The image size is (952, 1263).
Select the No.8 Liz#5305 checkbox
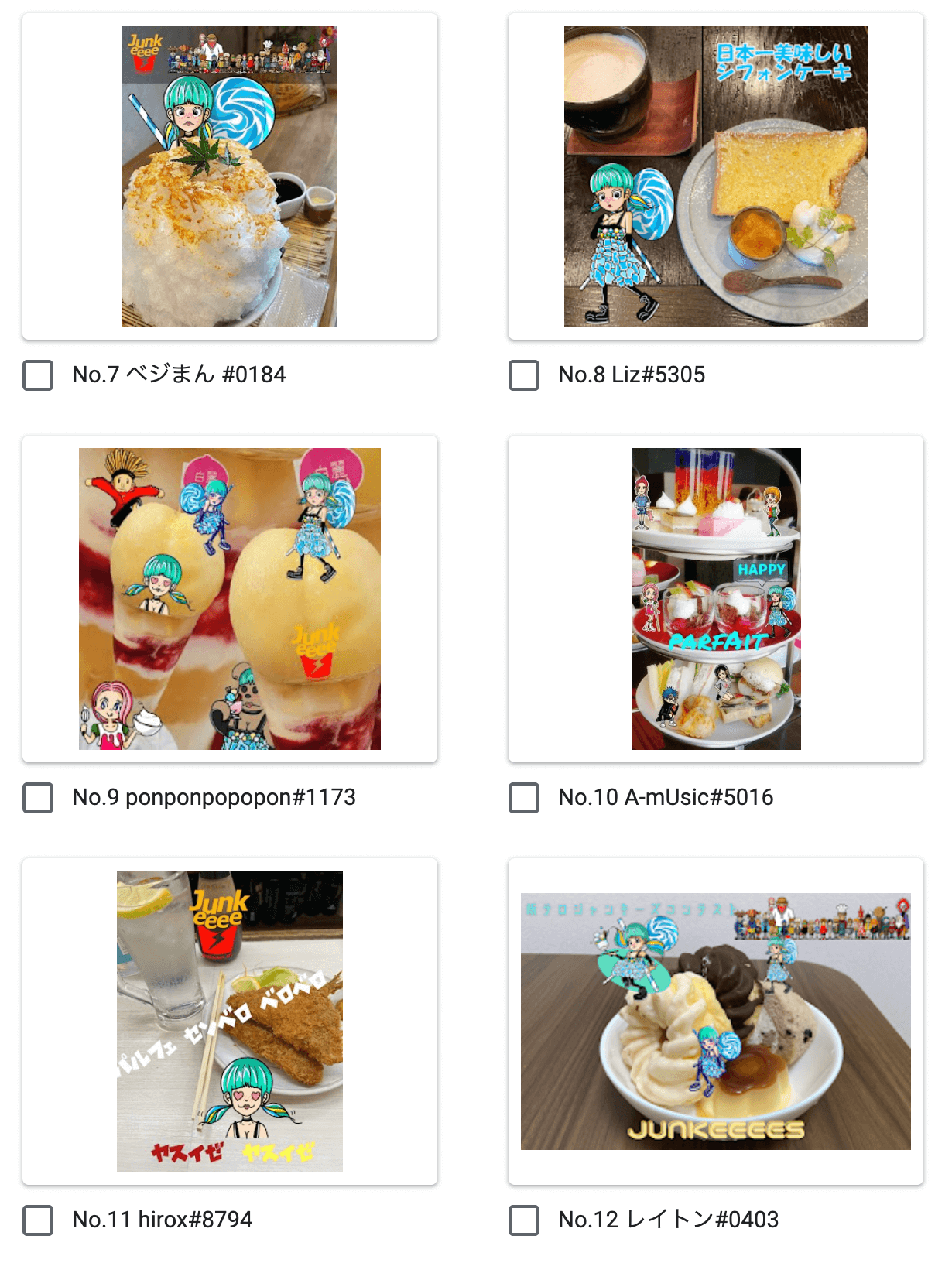coord(524,375)
